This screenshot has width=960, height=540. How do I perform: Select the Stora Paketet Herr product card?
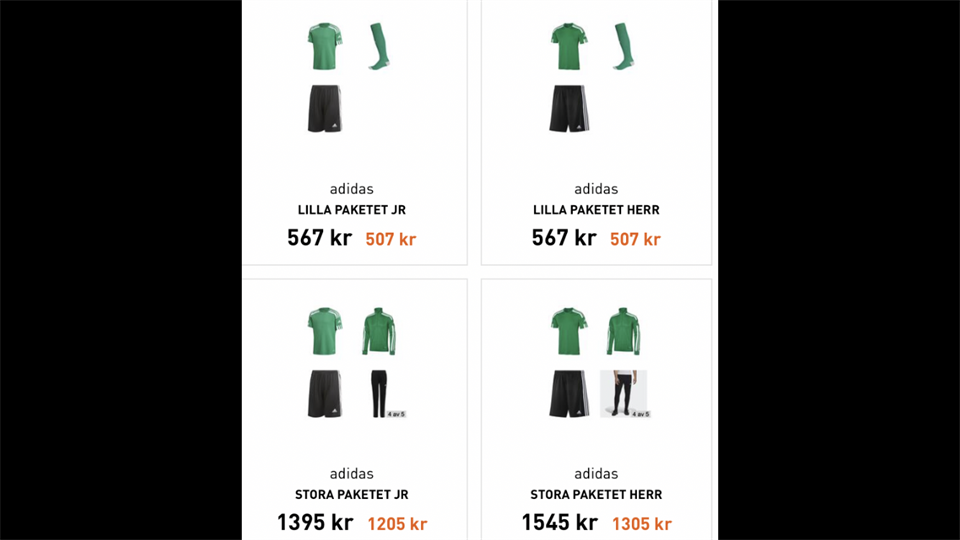click(x=596, y=494)
